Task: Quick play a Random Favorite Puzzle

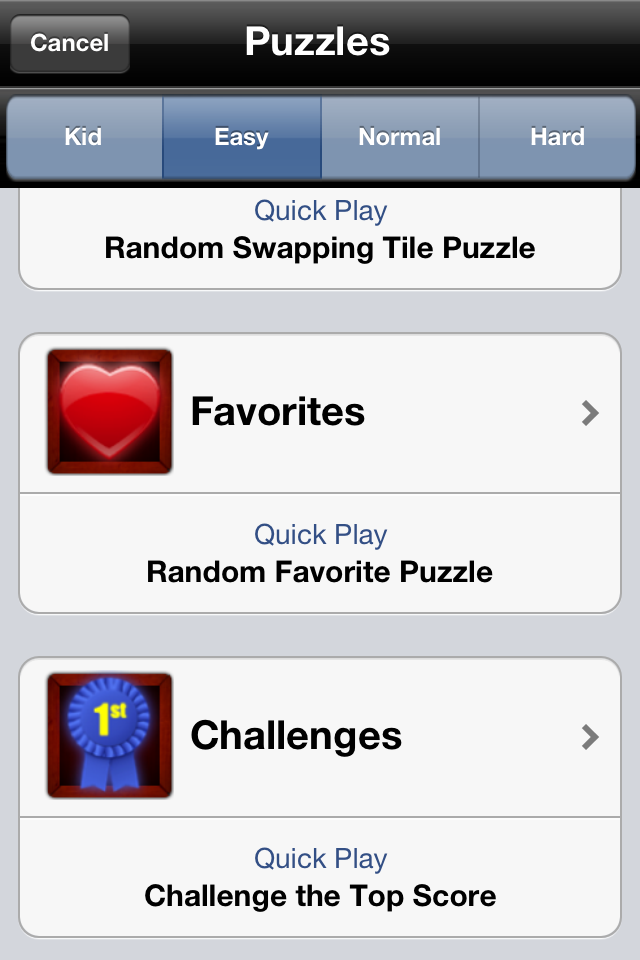Action: coord(320,554)
